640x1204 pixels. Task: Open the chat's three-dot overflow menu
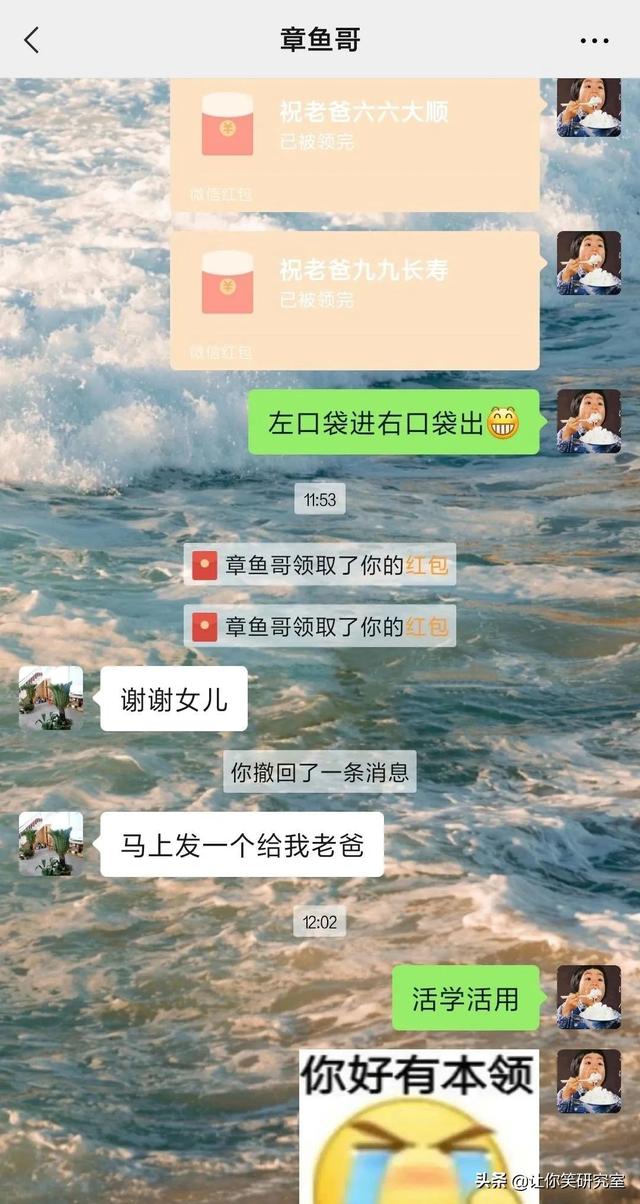coord(594,41)
